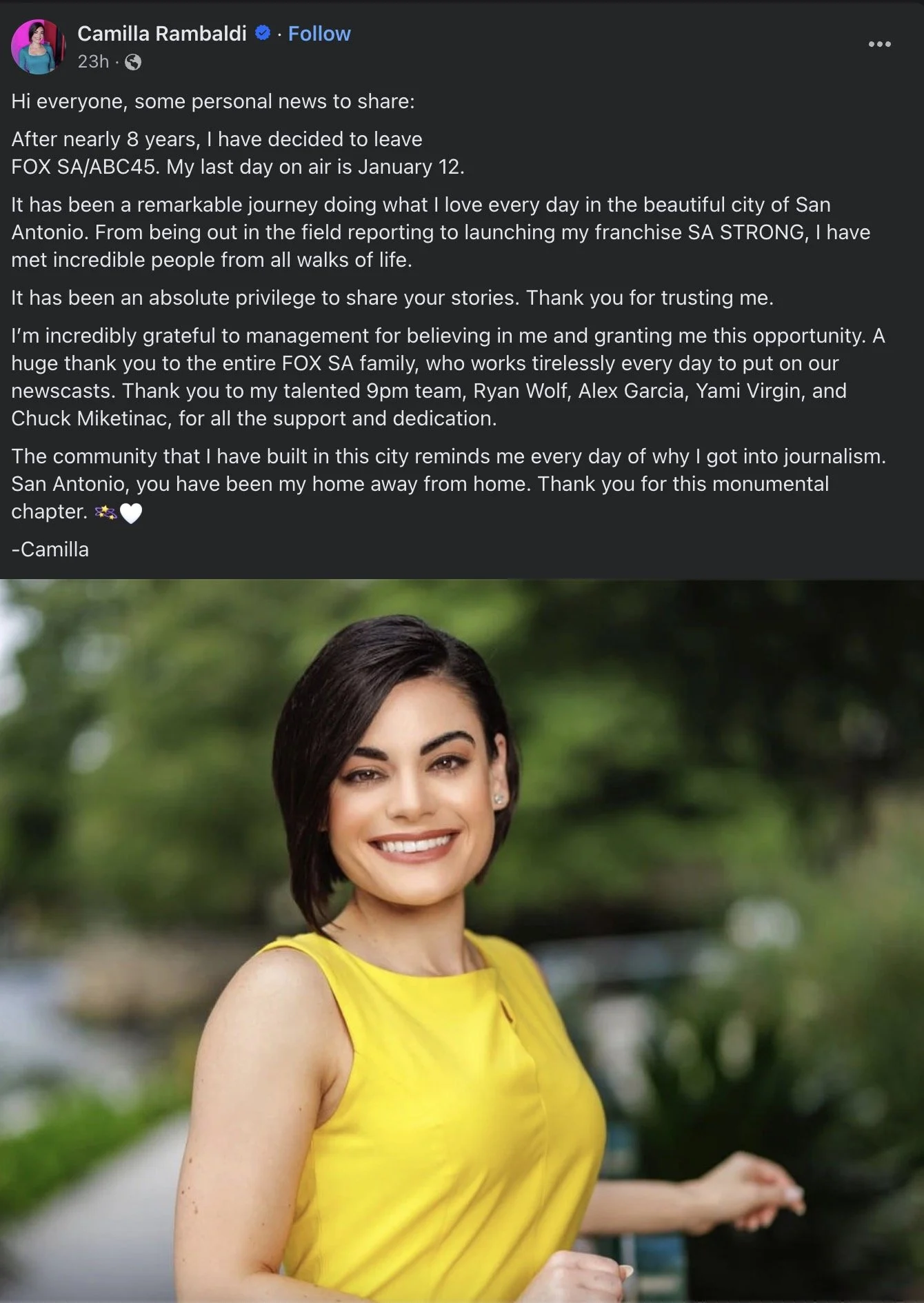Open Camilla Rambaldi's profile picture
The image size is (924, 1303).
[37, 47]
